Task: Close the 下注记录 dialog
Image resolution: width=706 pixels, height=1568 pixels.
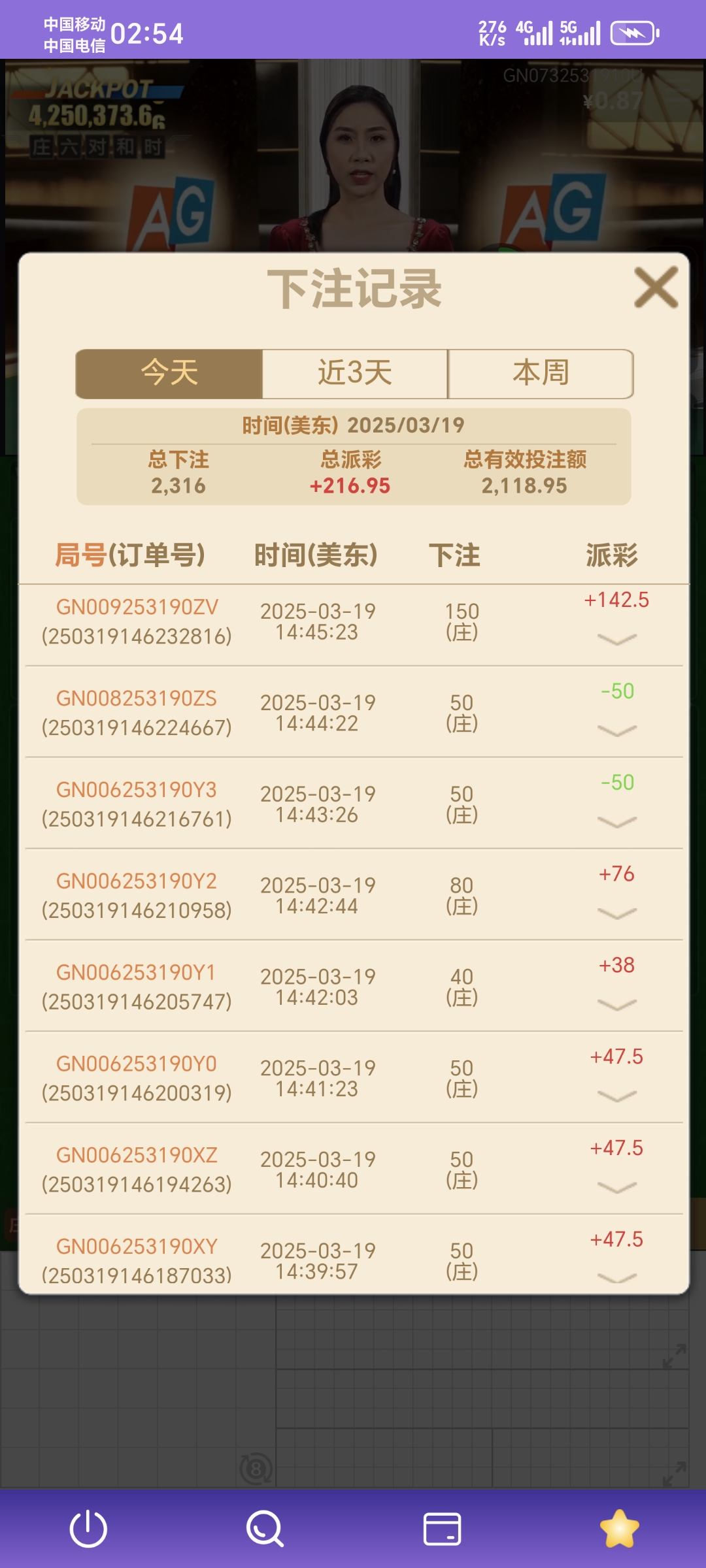Action: coord(656,287)
